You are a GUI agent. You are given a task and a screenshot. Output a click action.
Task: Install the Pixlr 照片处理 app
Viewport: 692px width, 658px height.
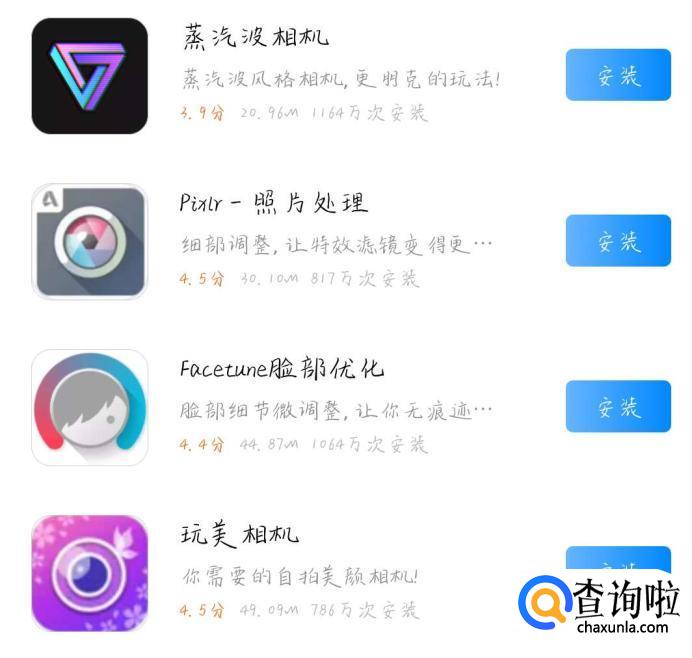(x=618, y=241)
